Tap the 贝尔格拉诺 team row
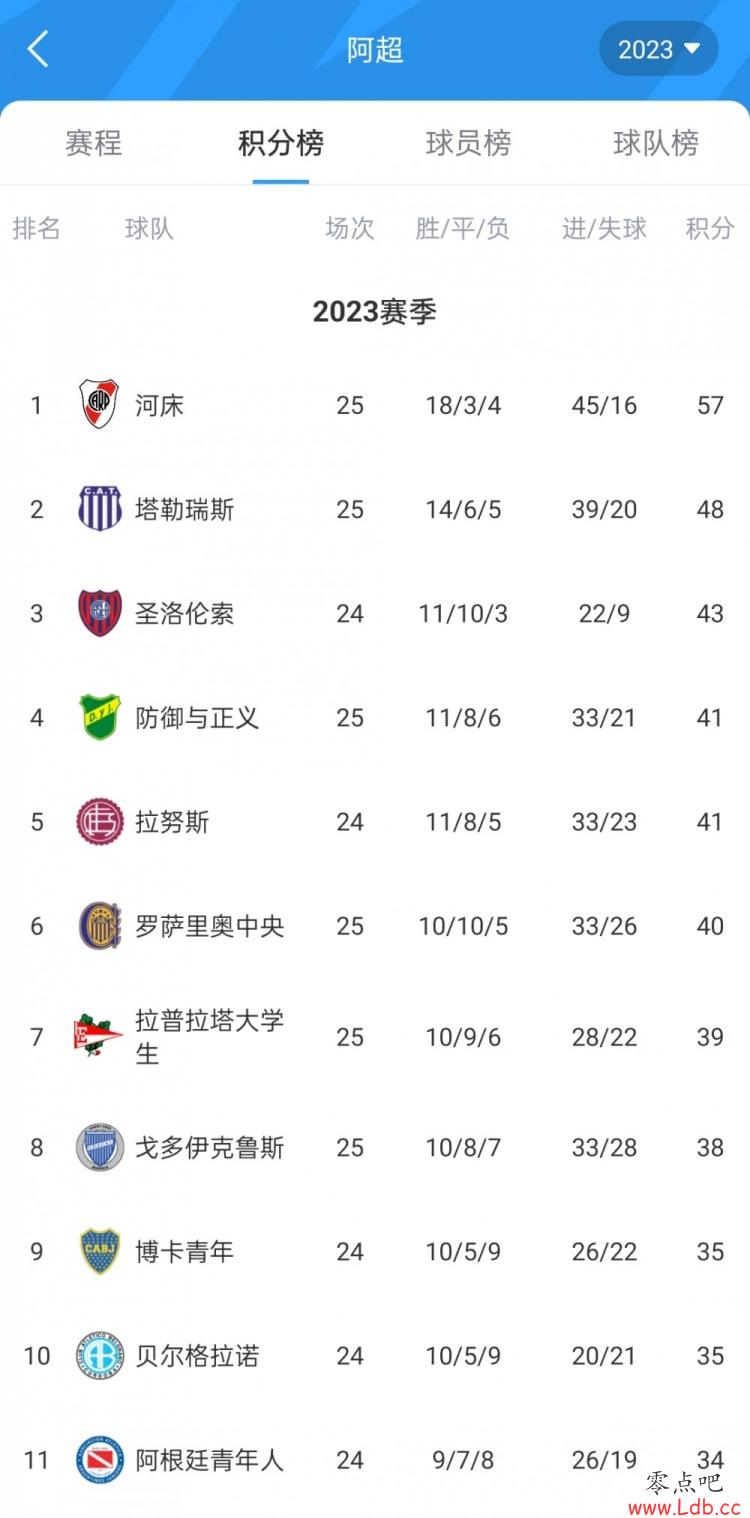The width and height of the screenshot is (750, 1518). [375, 1356]
